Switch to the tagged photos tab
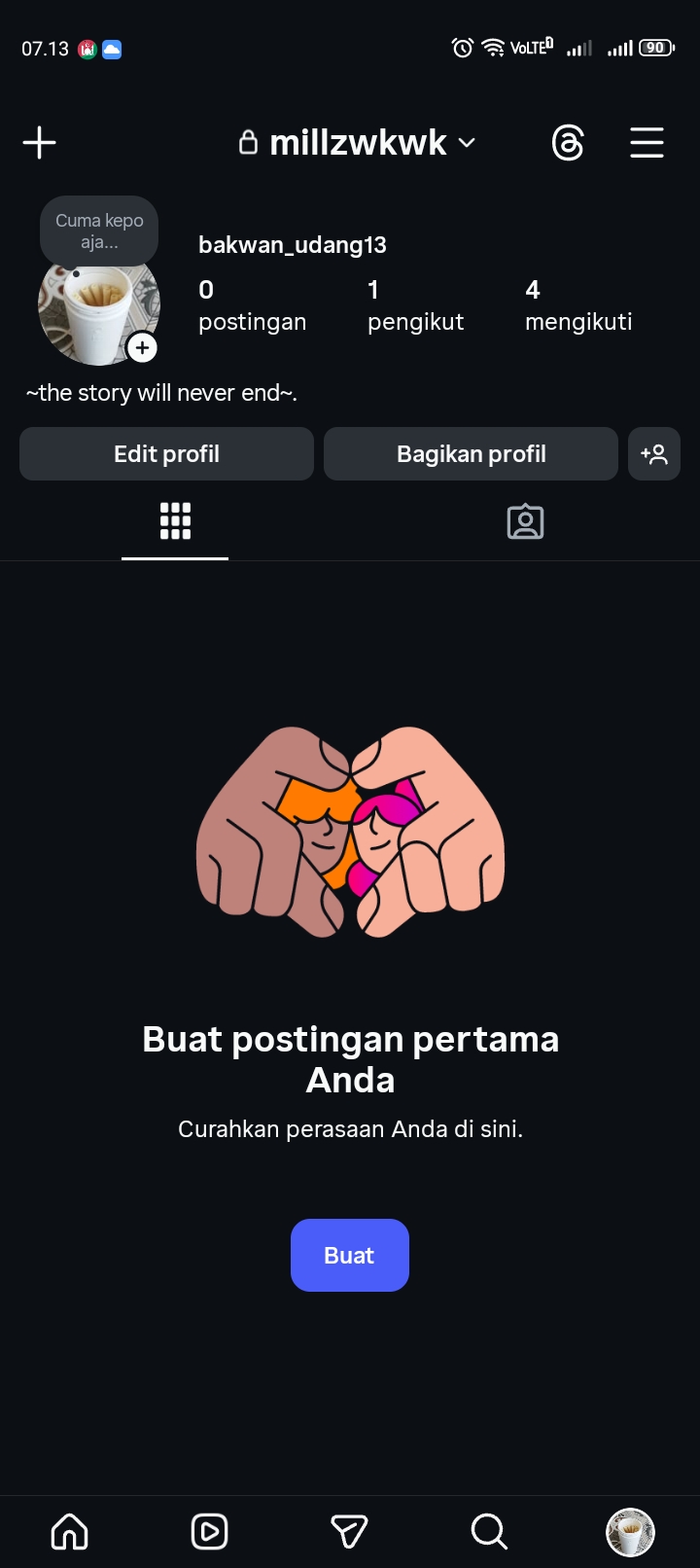 (x=525, y=521)
